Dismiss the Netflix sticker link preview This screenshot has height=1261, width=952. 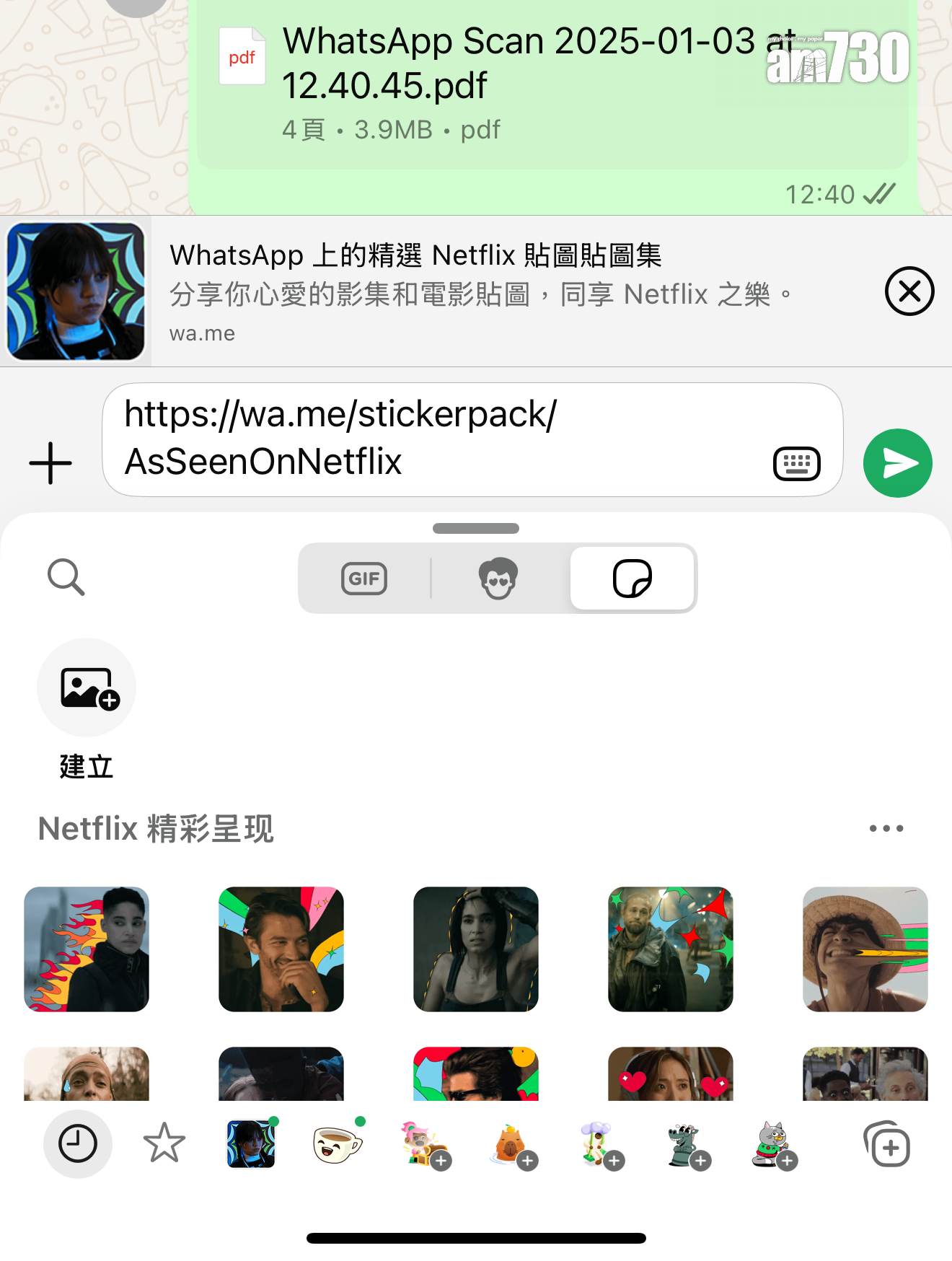909,291
